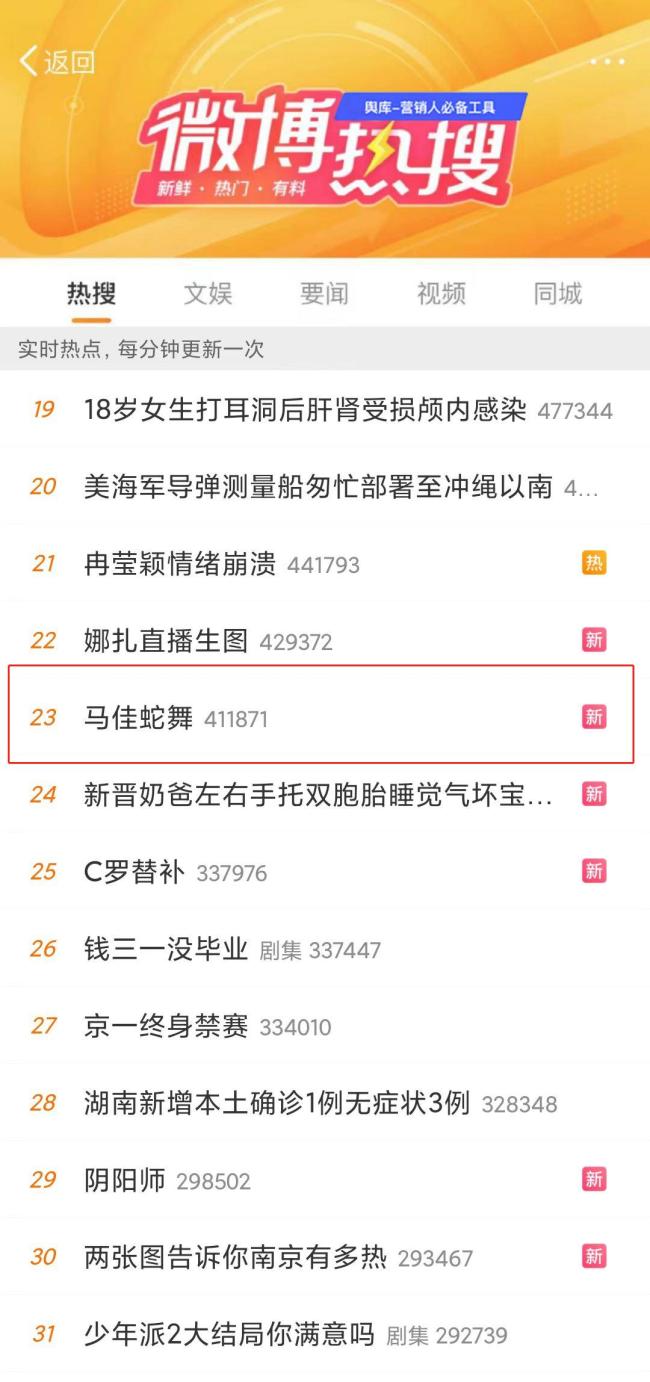The height and width of the screenshot is (1382, 650).
Task: Open topic 新晋奶爸左右手托双胞胎睡觉
Action: (318, 795)
